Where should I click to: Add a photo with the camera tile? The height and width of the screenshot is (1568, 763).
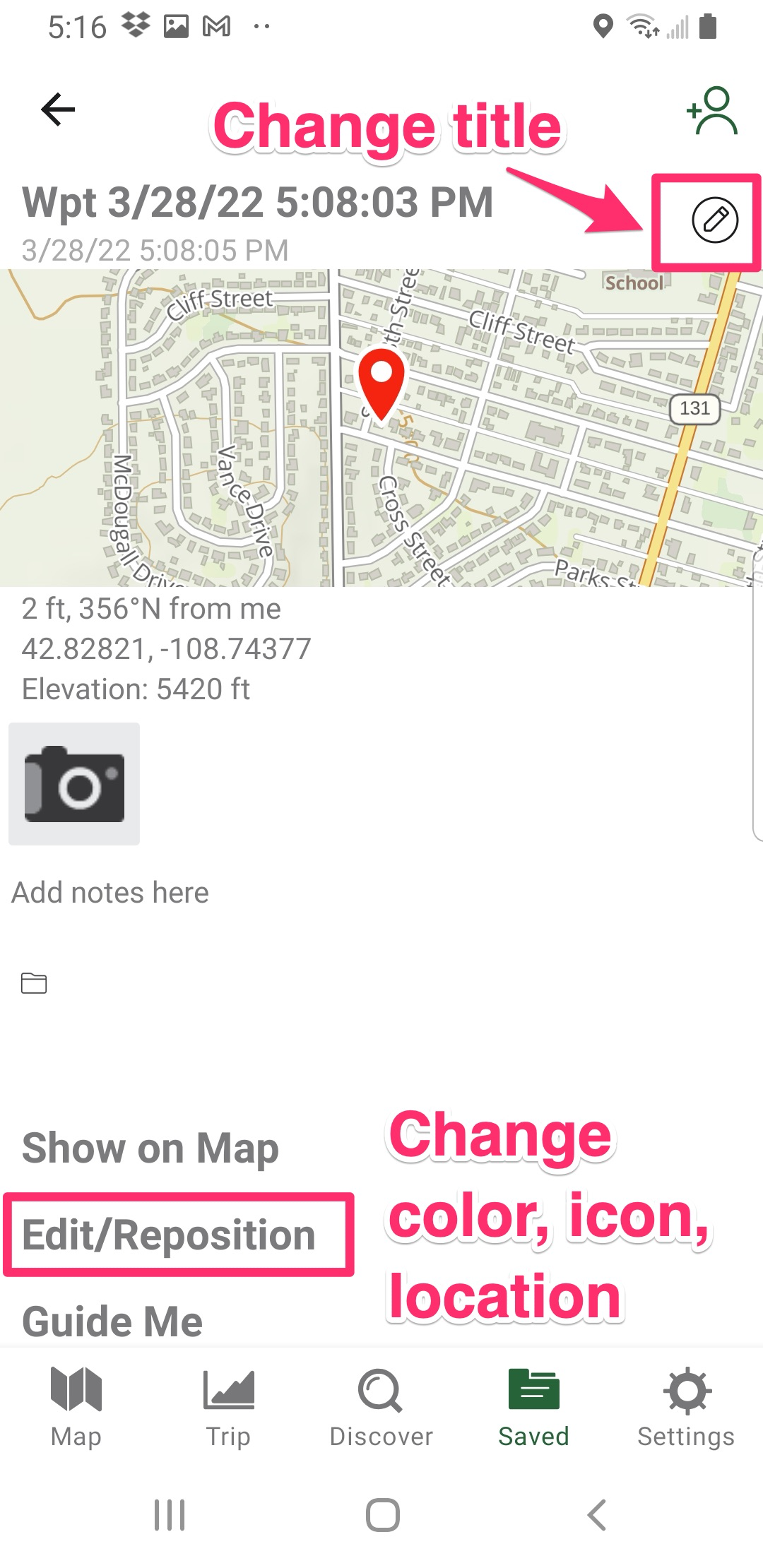tap(74, 784)
